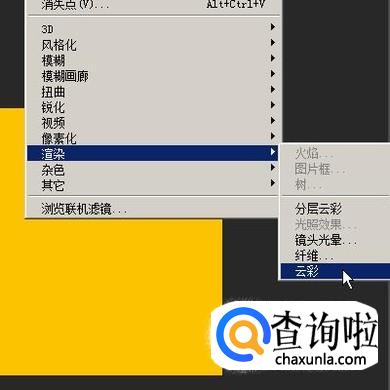Viewport: 390px width, 390px height.
Task: Open the 纤维 filter dialog
Action: (335, 256)
